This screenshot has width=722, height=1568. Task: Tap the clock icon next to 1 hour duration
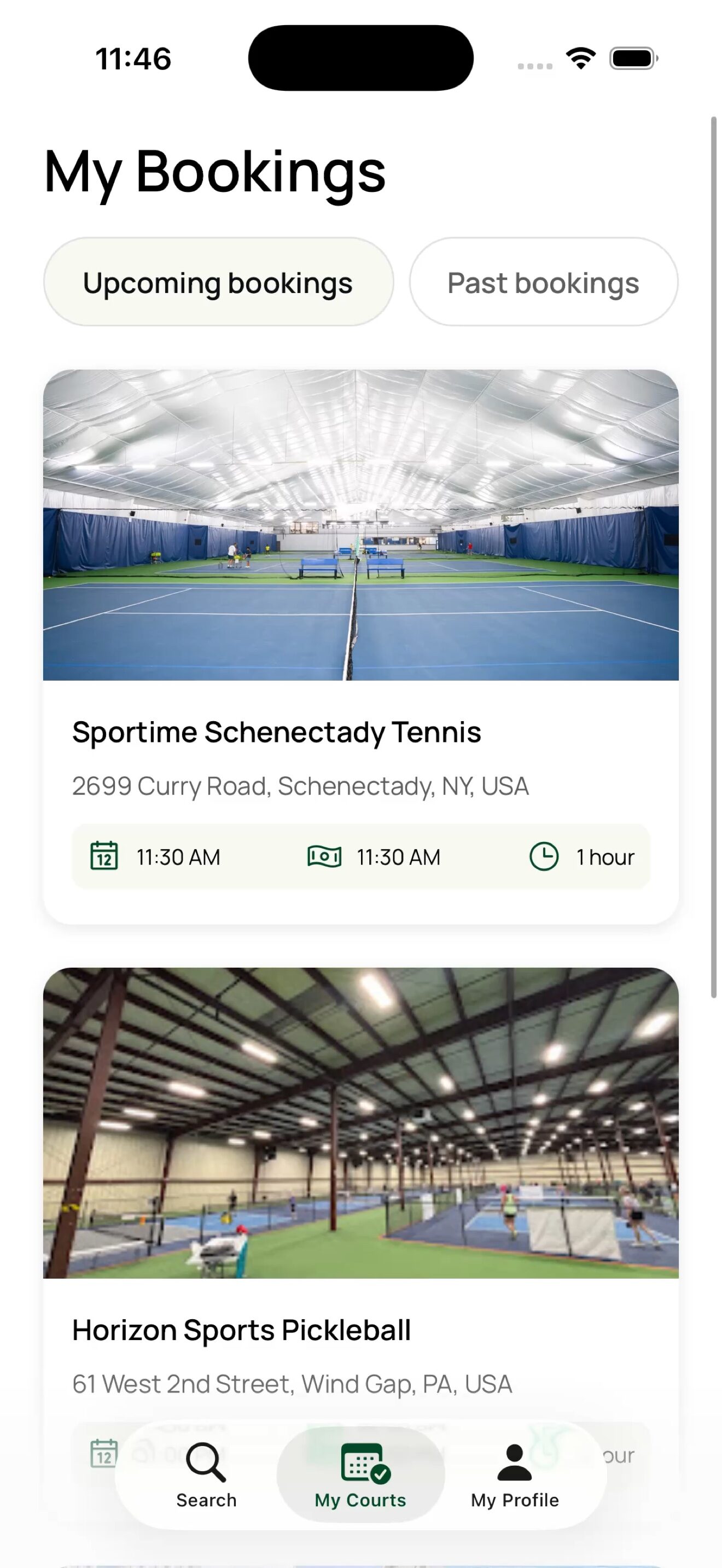coord(544,856)
